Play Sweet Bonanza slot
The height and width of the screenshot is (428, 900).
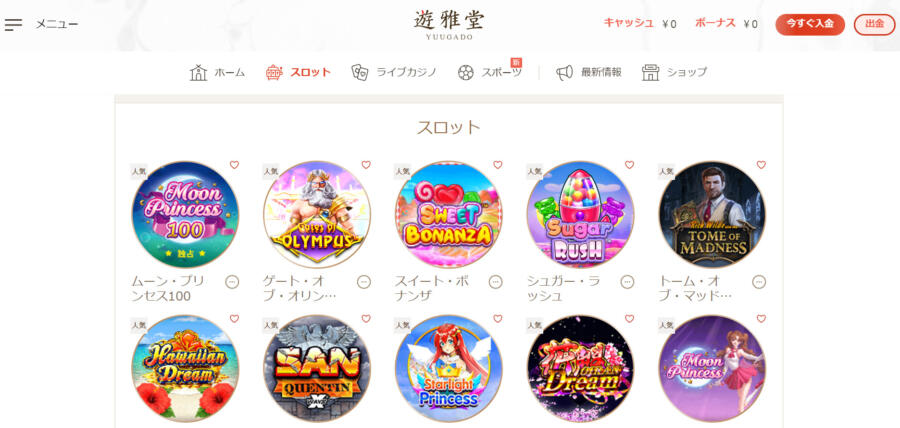(448, 214)
